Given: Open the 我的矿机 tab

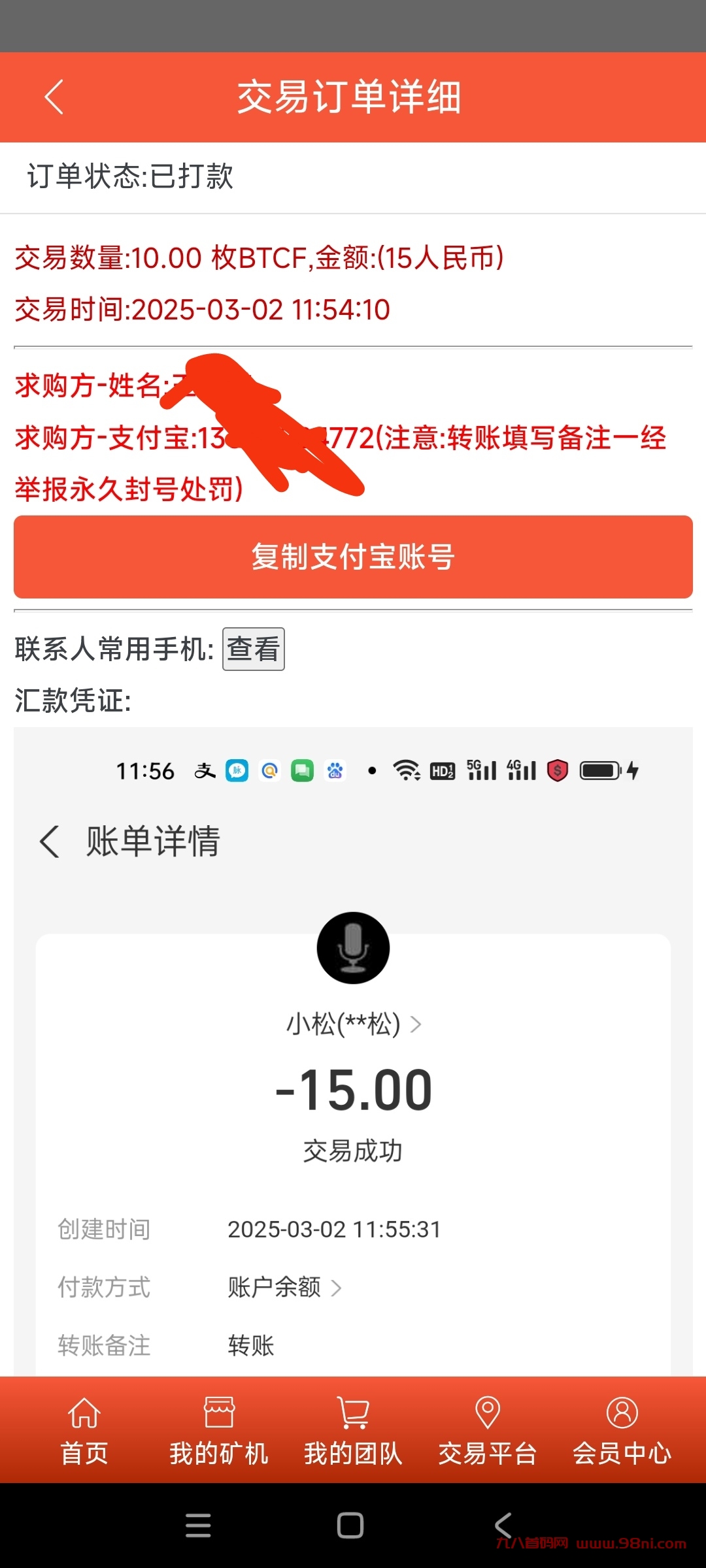Looking at the screenshot, I should (219, 1431).
